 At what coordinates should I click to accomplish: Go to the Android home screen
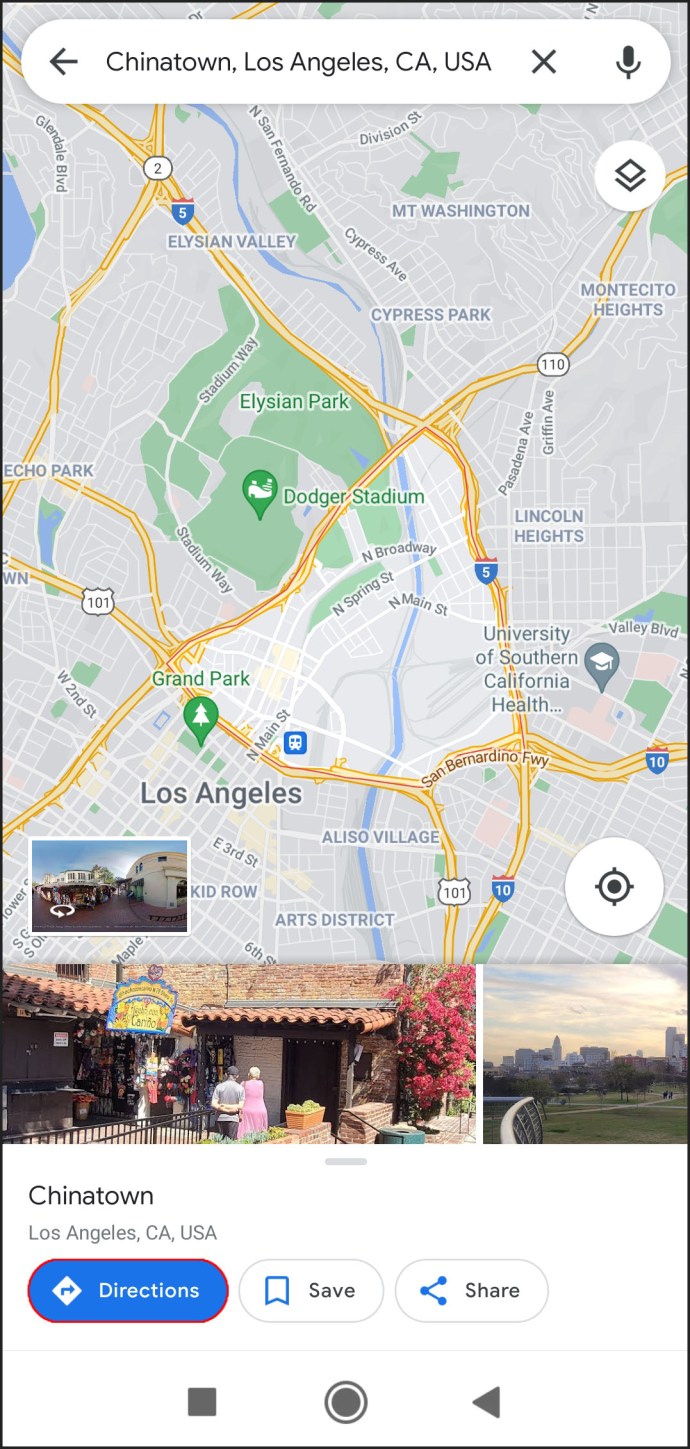(346, 1402)
